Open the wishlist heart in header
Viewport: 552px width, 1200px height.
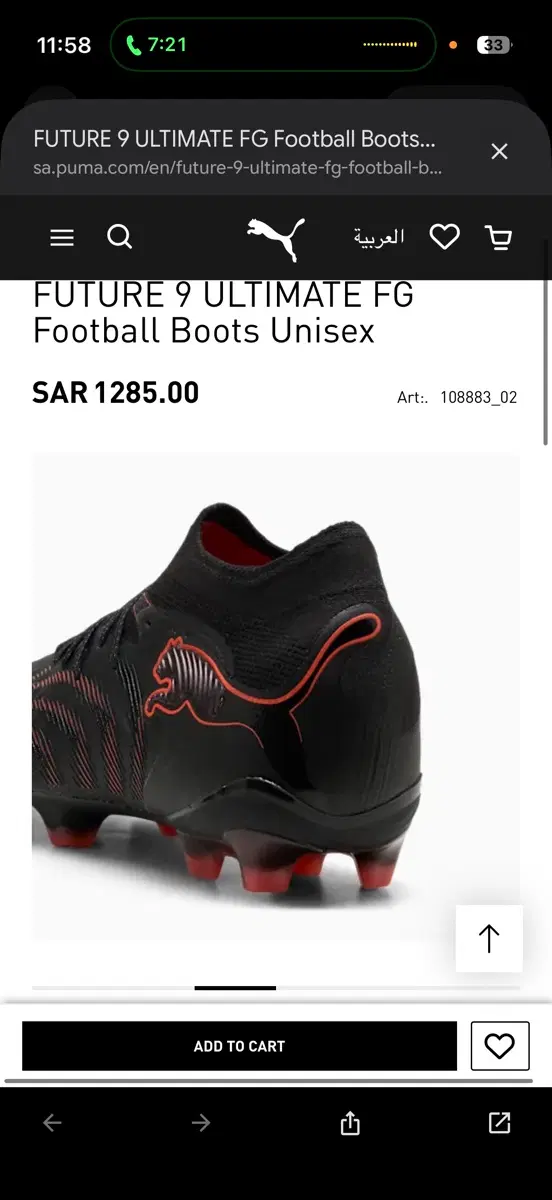pyautogui.click(x=444, y=237)
